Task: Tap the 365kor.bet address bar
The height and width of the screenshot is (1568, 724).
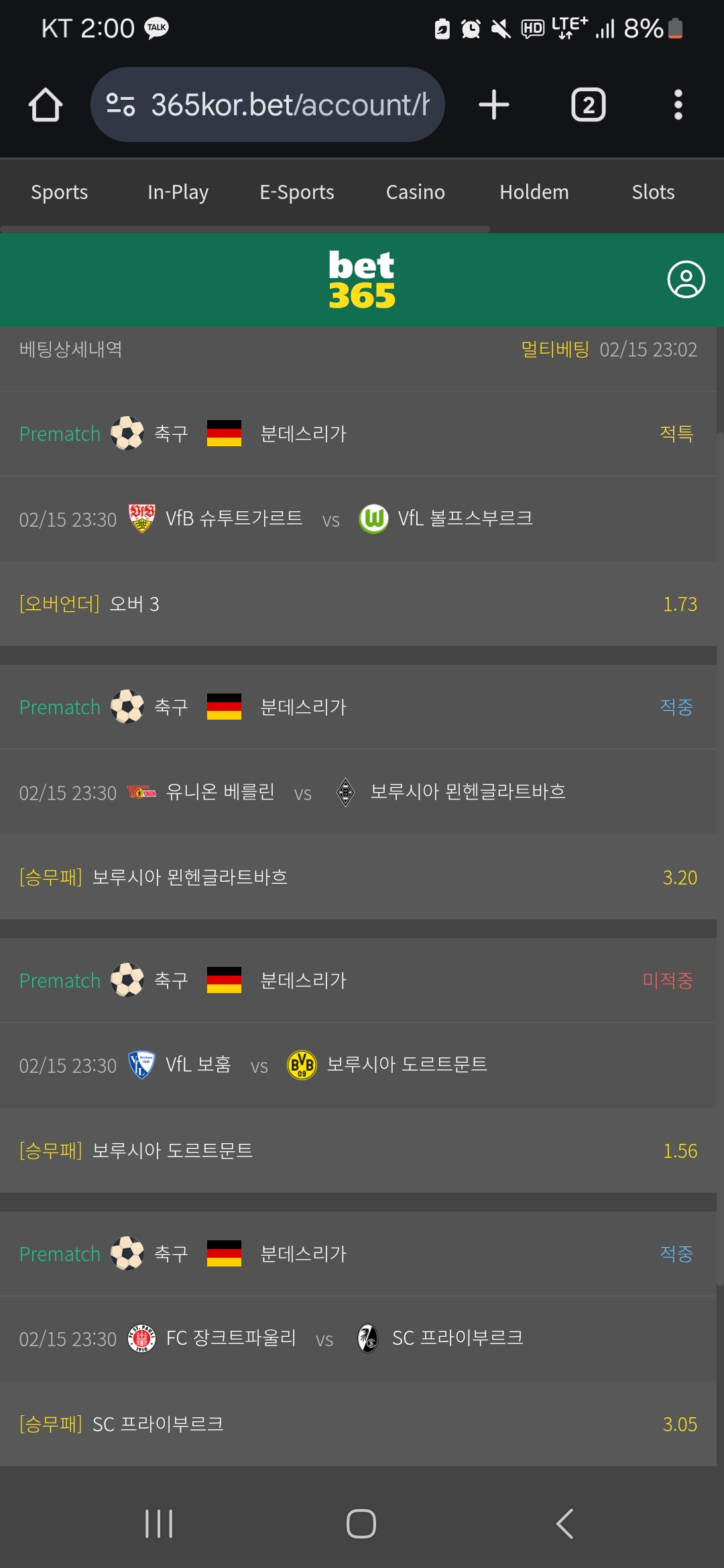Action: pyautogui.click(x=267, y=105)
